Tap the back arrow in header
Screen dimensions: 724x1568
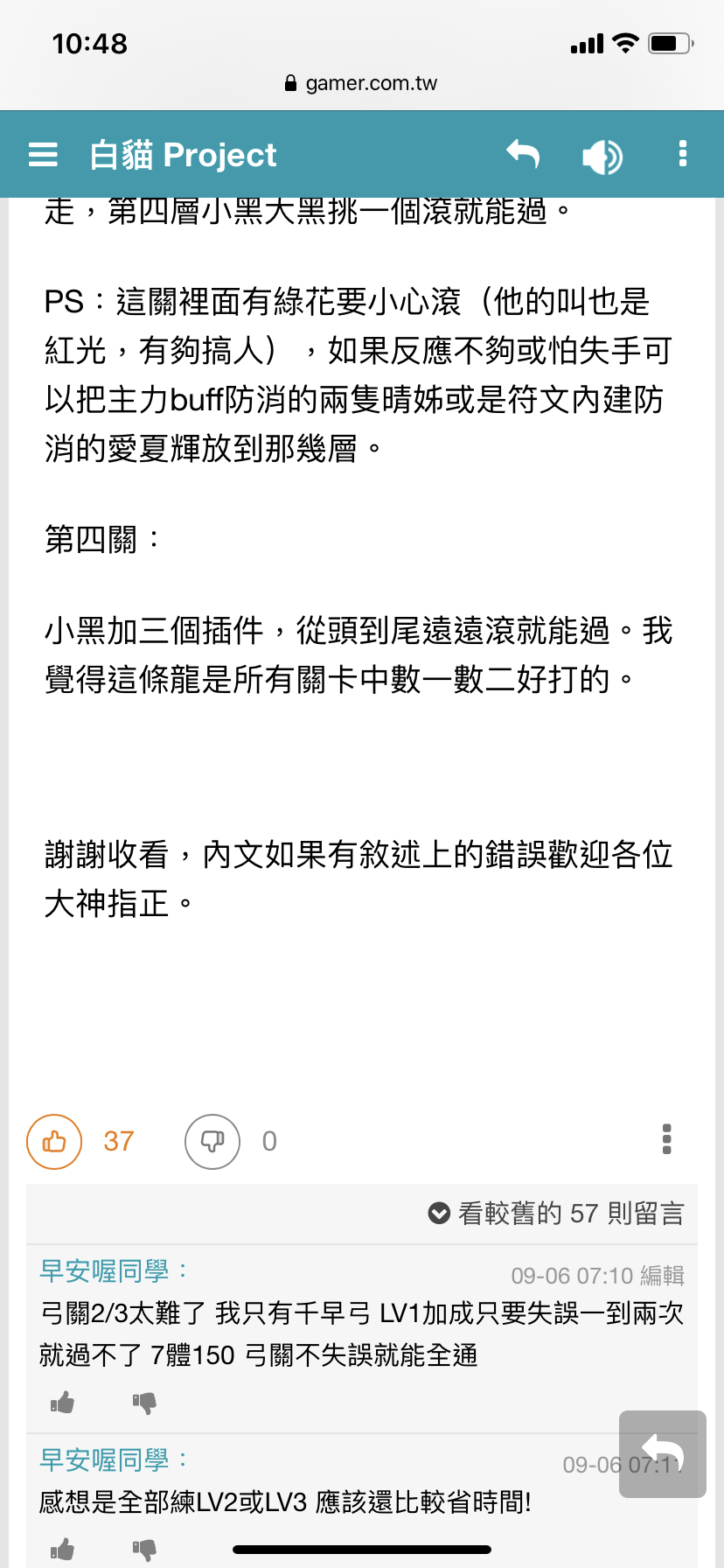pyautogui.click(x=523, y=155)
